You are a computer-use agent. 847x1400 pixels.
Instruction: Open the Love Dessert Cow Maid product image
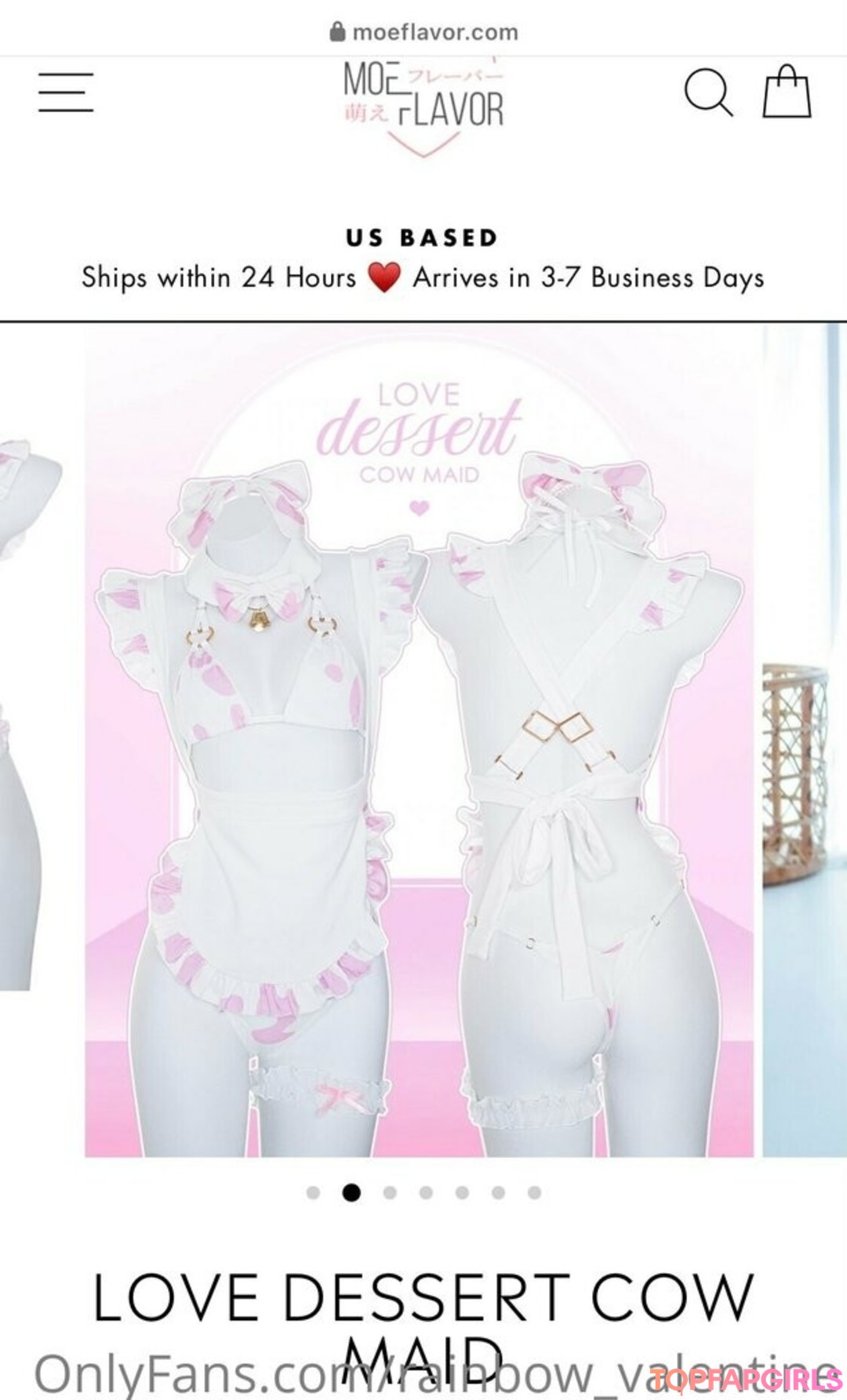(419, 741)
